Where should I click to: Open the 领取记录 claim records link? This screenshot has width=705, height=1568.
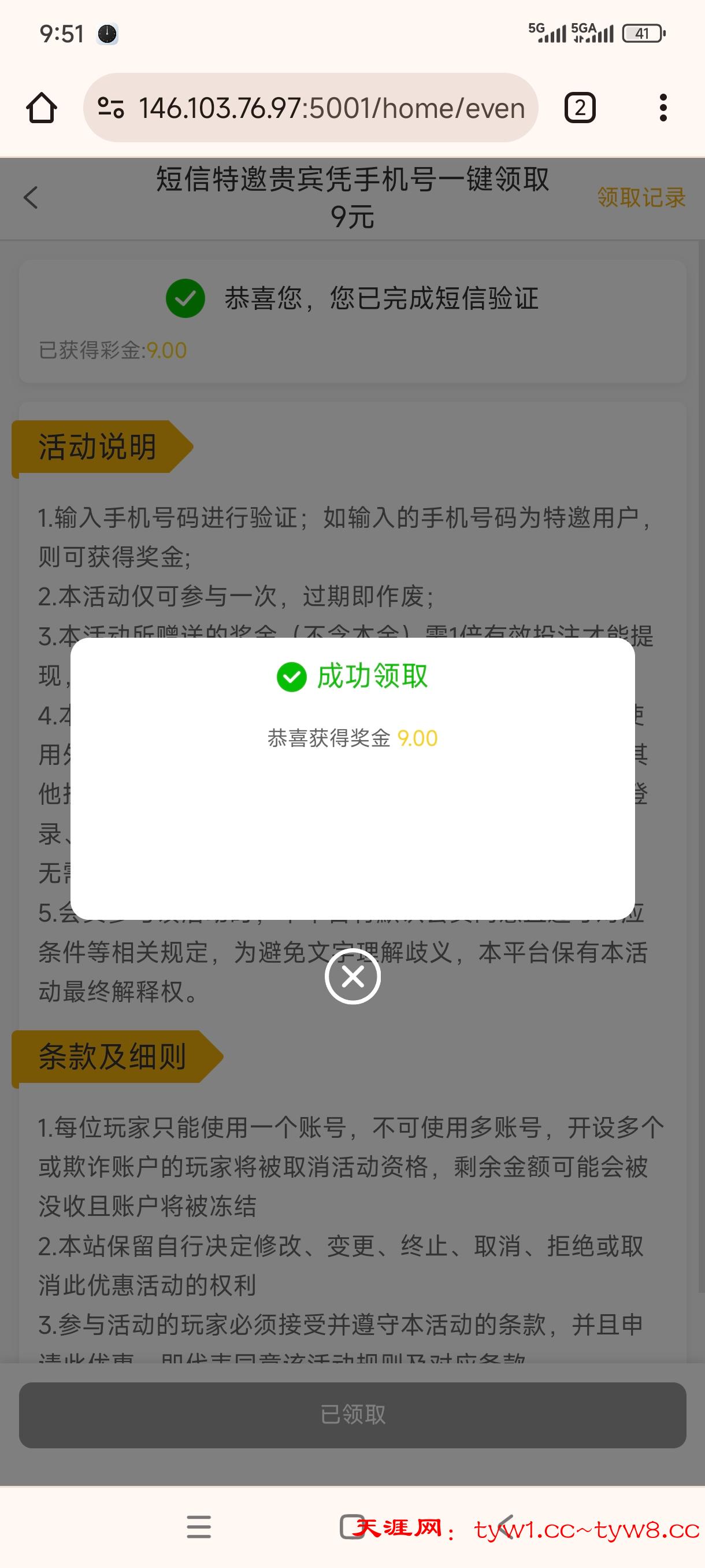click(x=640, y=198)
